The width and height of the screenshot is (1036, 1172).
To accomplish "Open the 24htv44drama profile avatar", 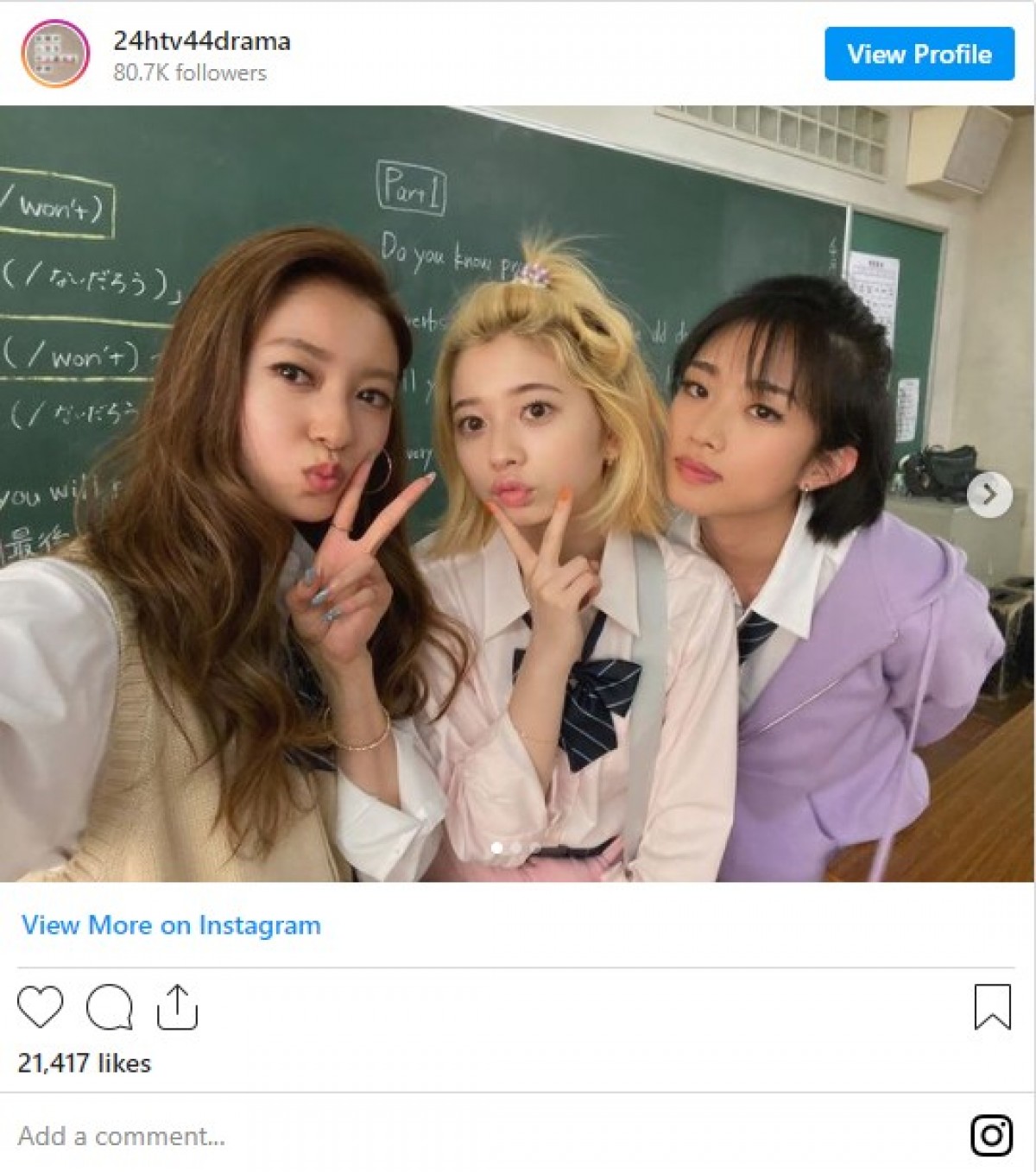I will (x=55, y=54).
